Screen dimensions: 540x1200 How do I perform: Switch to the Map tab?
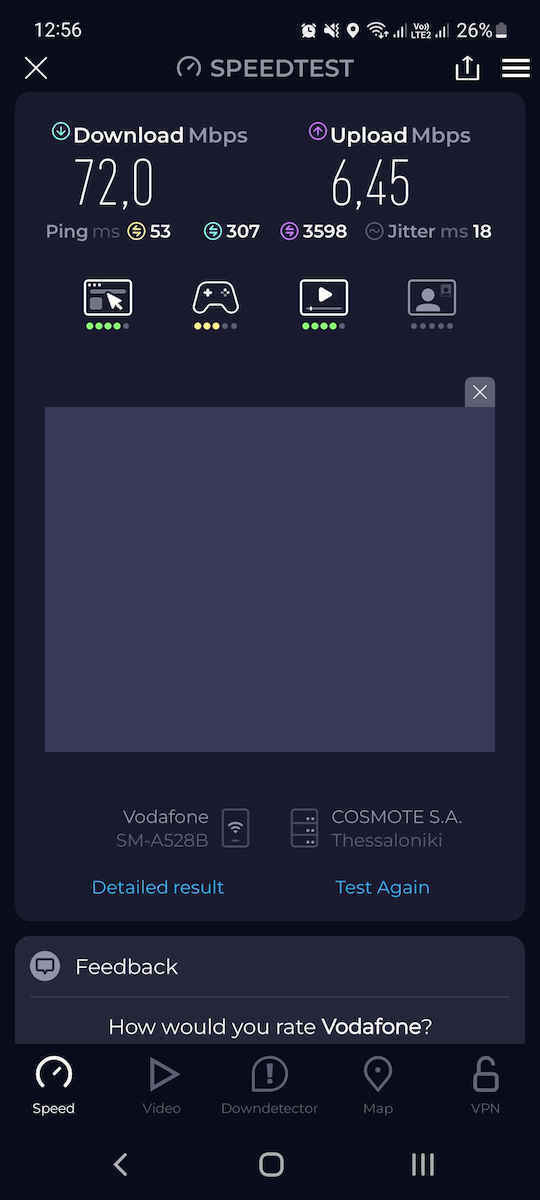378,1086
